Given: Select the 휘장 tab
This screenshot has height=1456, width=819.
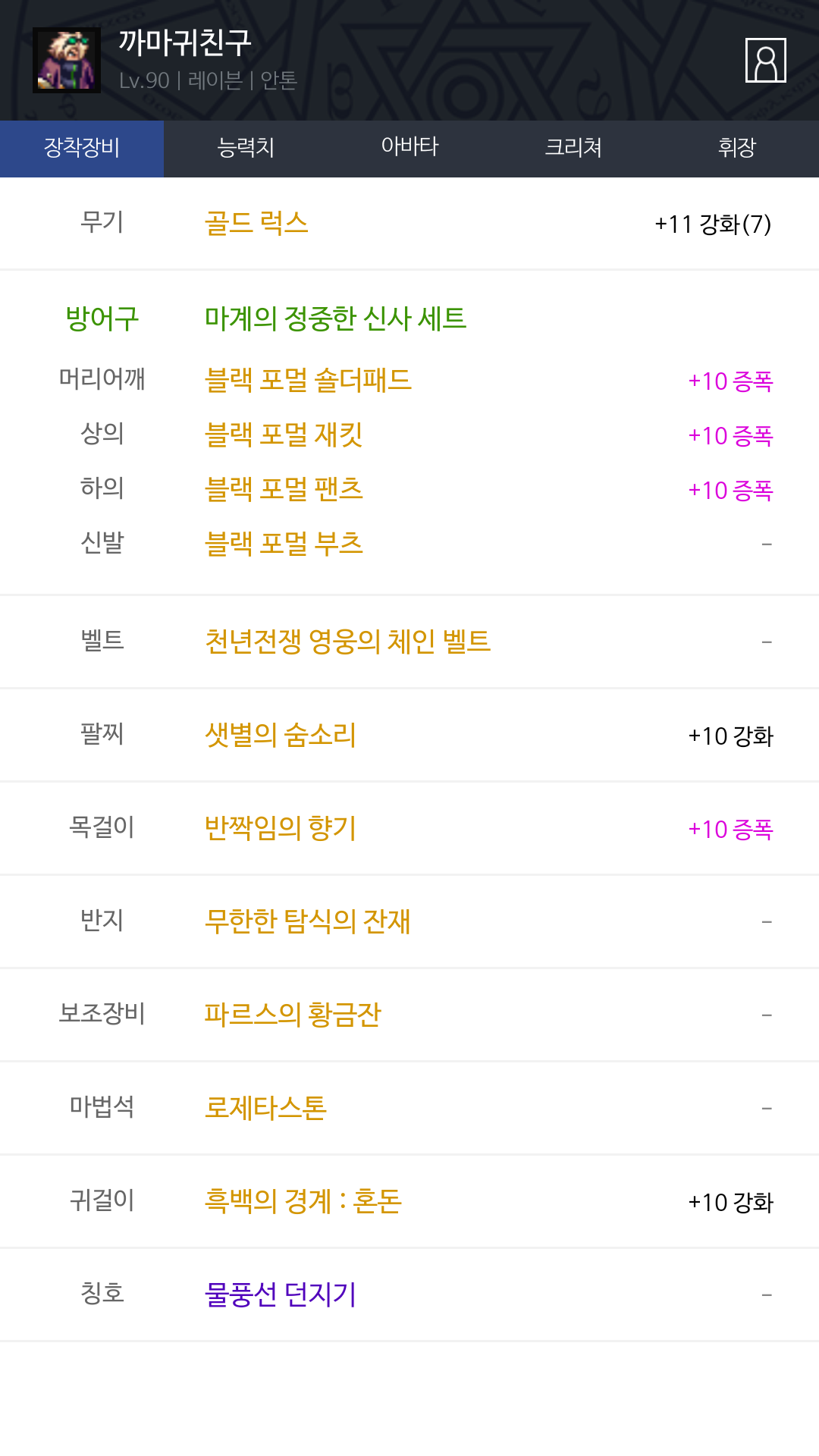Looking at the screenshot, I should [737, 148].
